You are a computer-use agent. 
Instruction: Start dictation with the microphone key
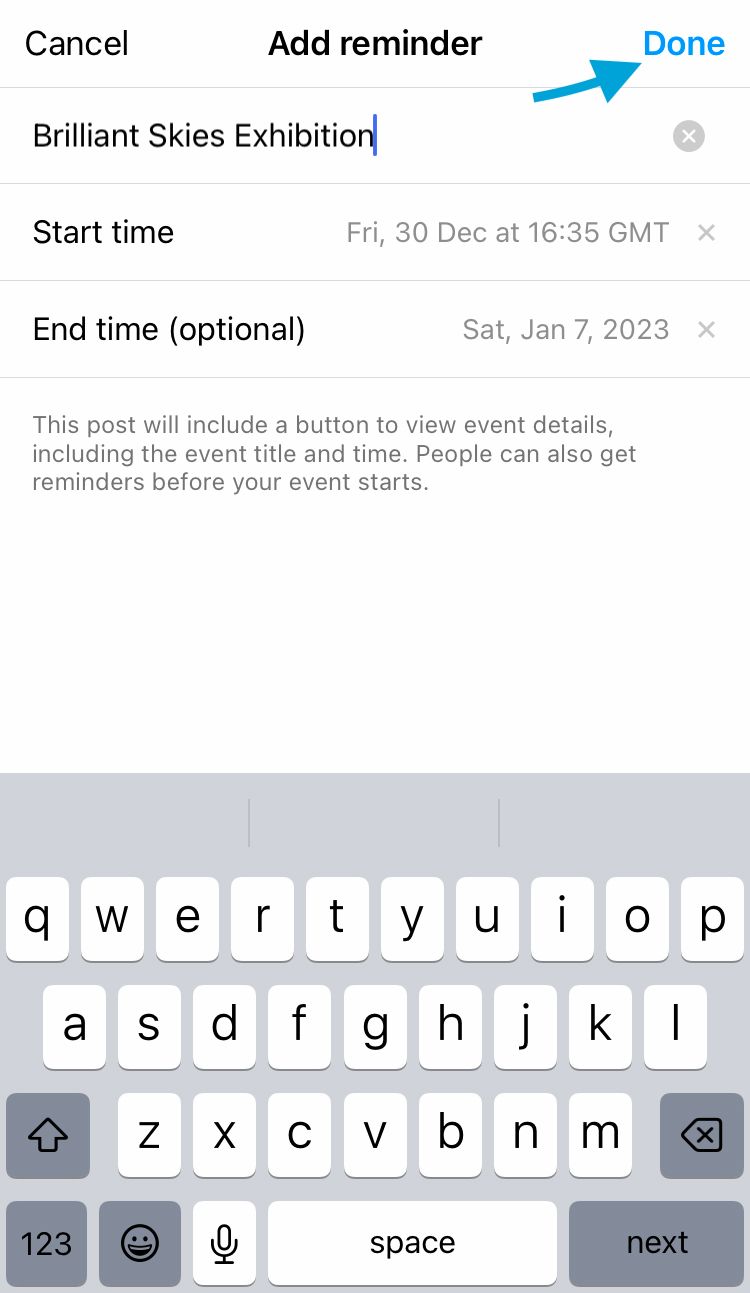point(224,1243)
